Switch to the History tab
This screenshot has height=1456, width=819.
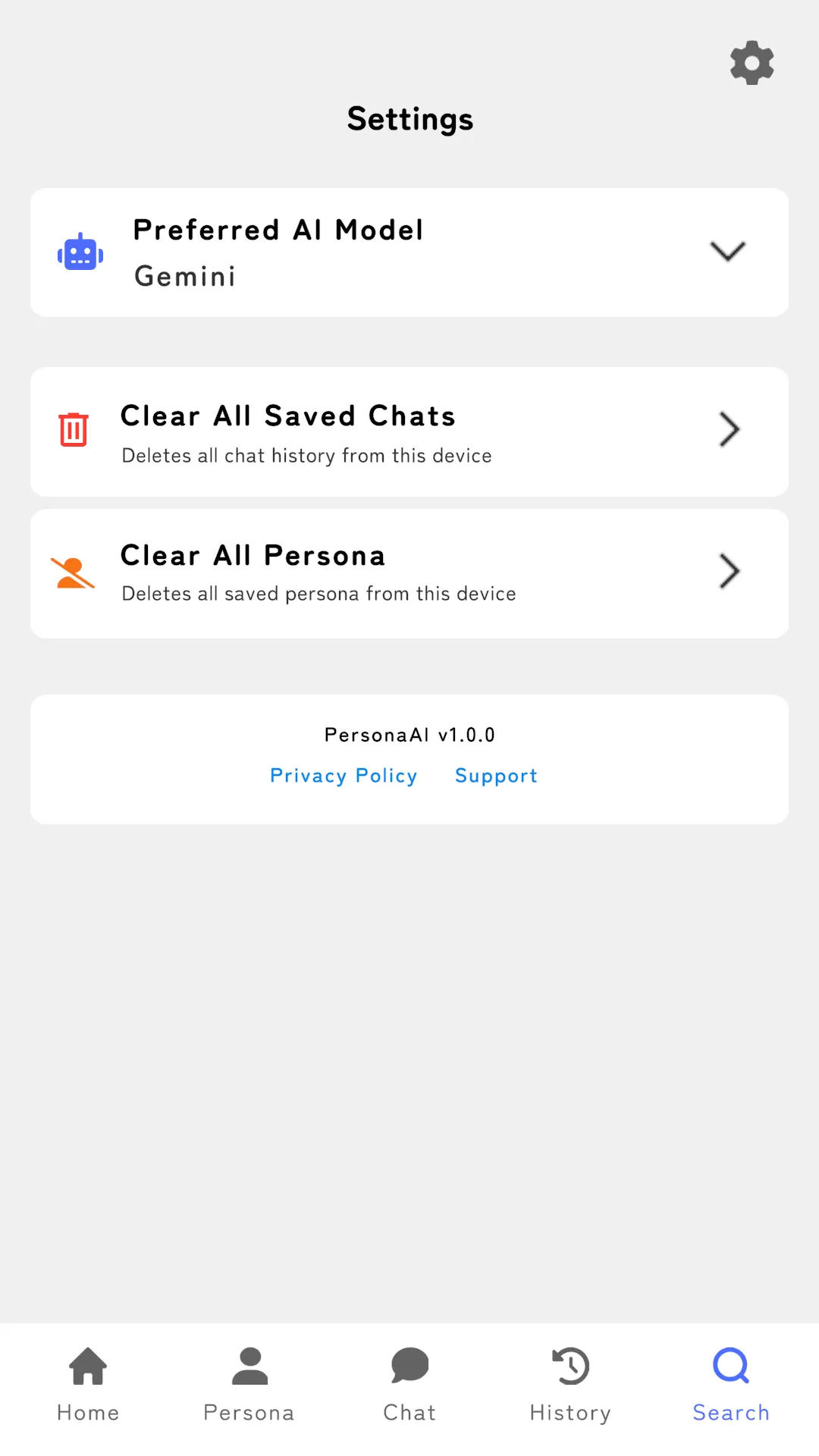click(x=570, y=1384)
